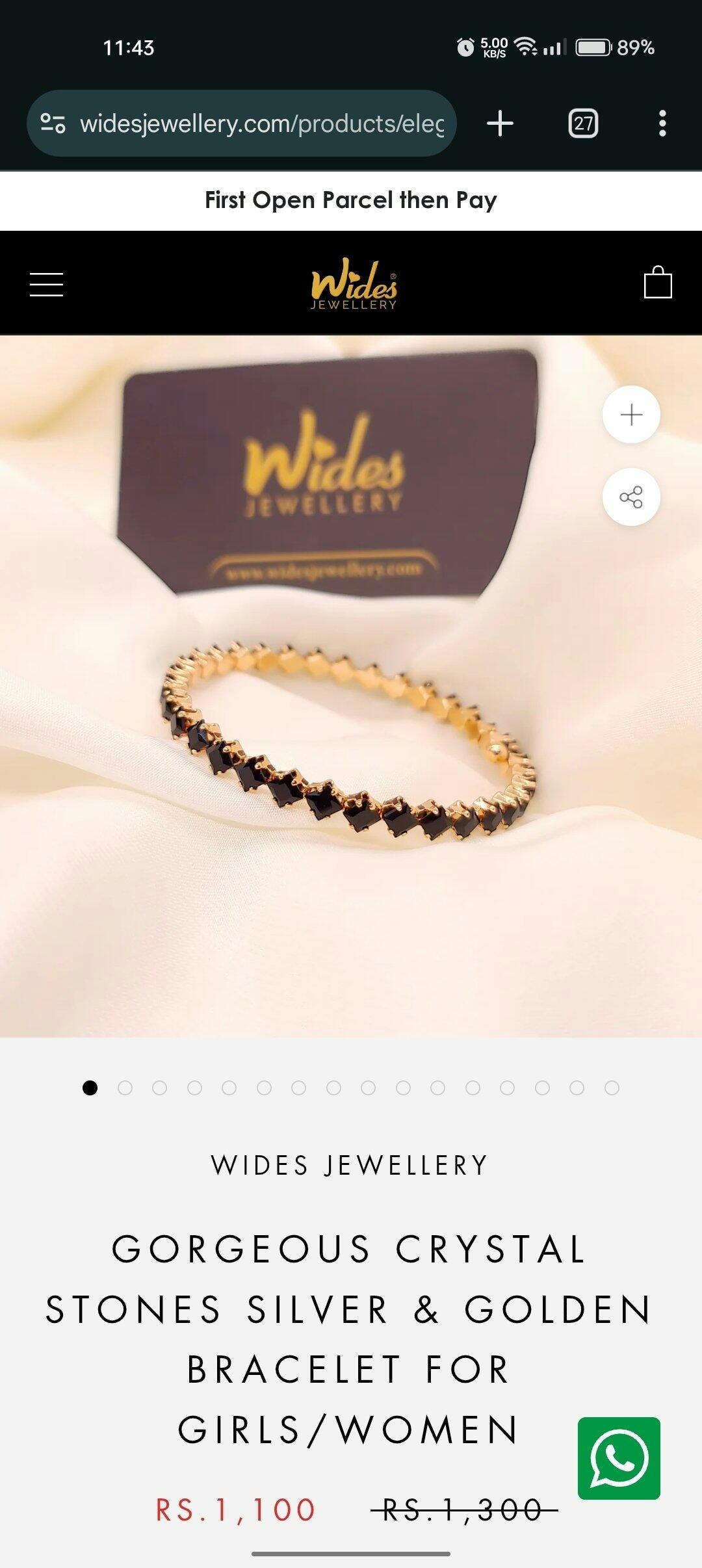Go to Wides Jewellery home via logo

[354, 284]
